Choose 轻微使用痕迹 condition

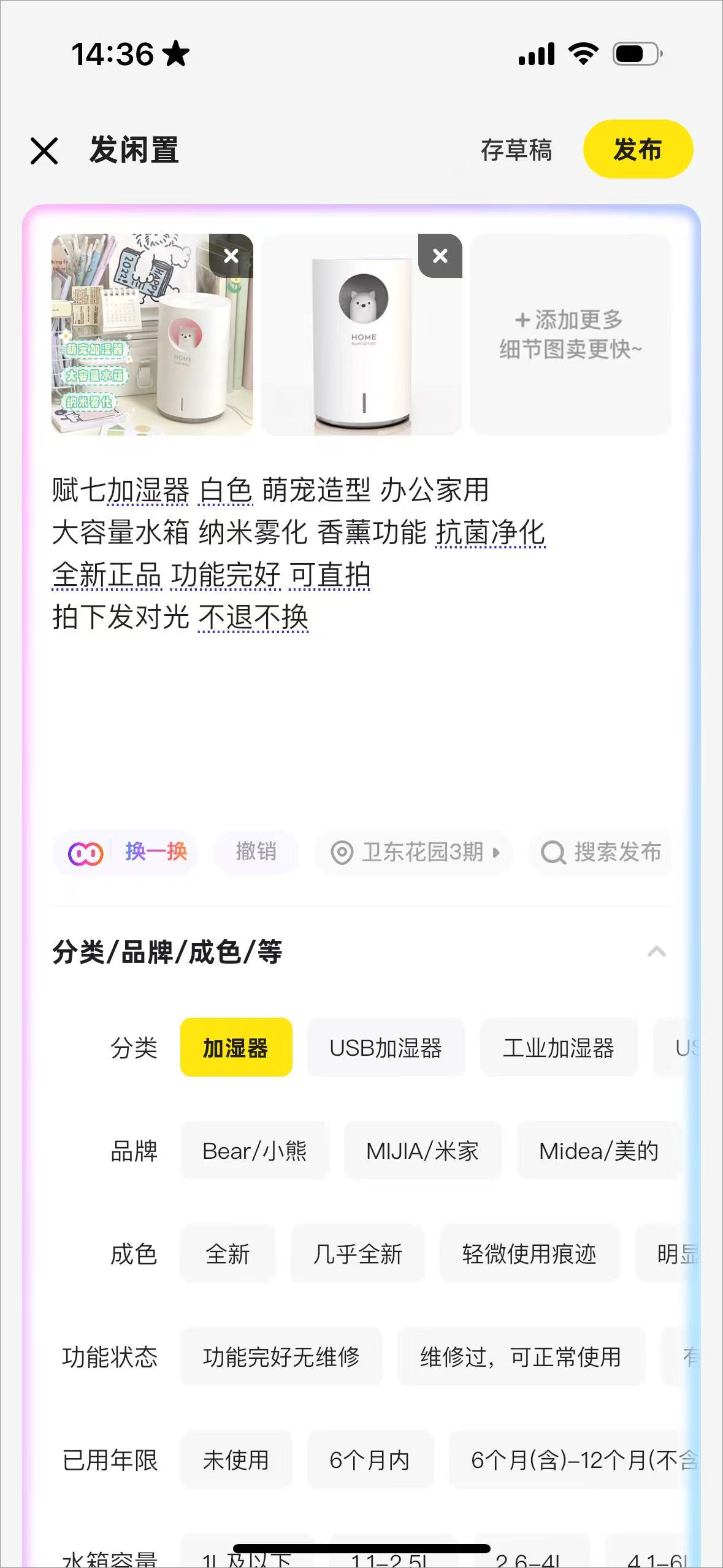tap(529, 1254)
